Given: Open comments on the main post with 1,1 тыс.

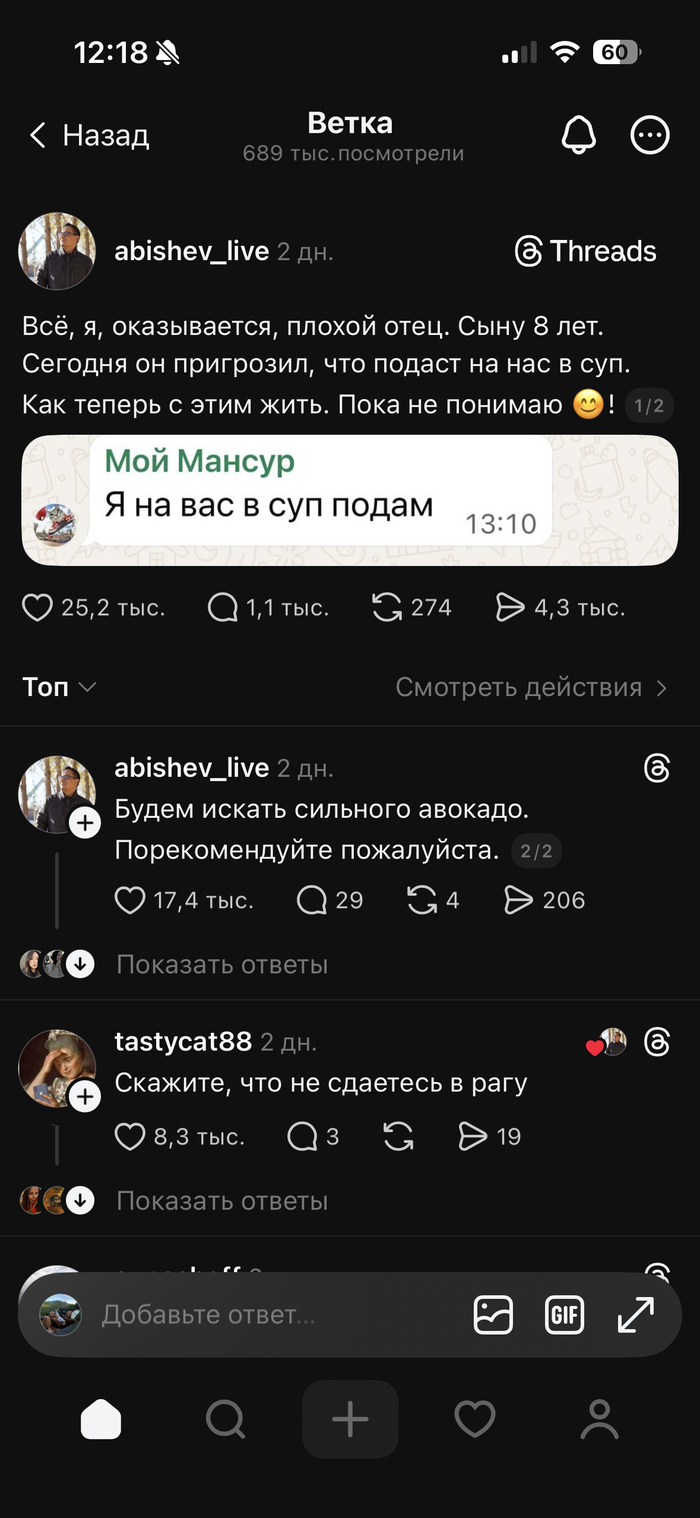Looking at the screenshot, I should click(223, 607).
